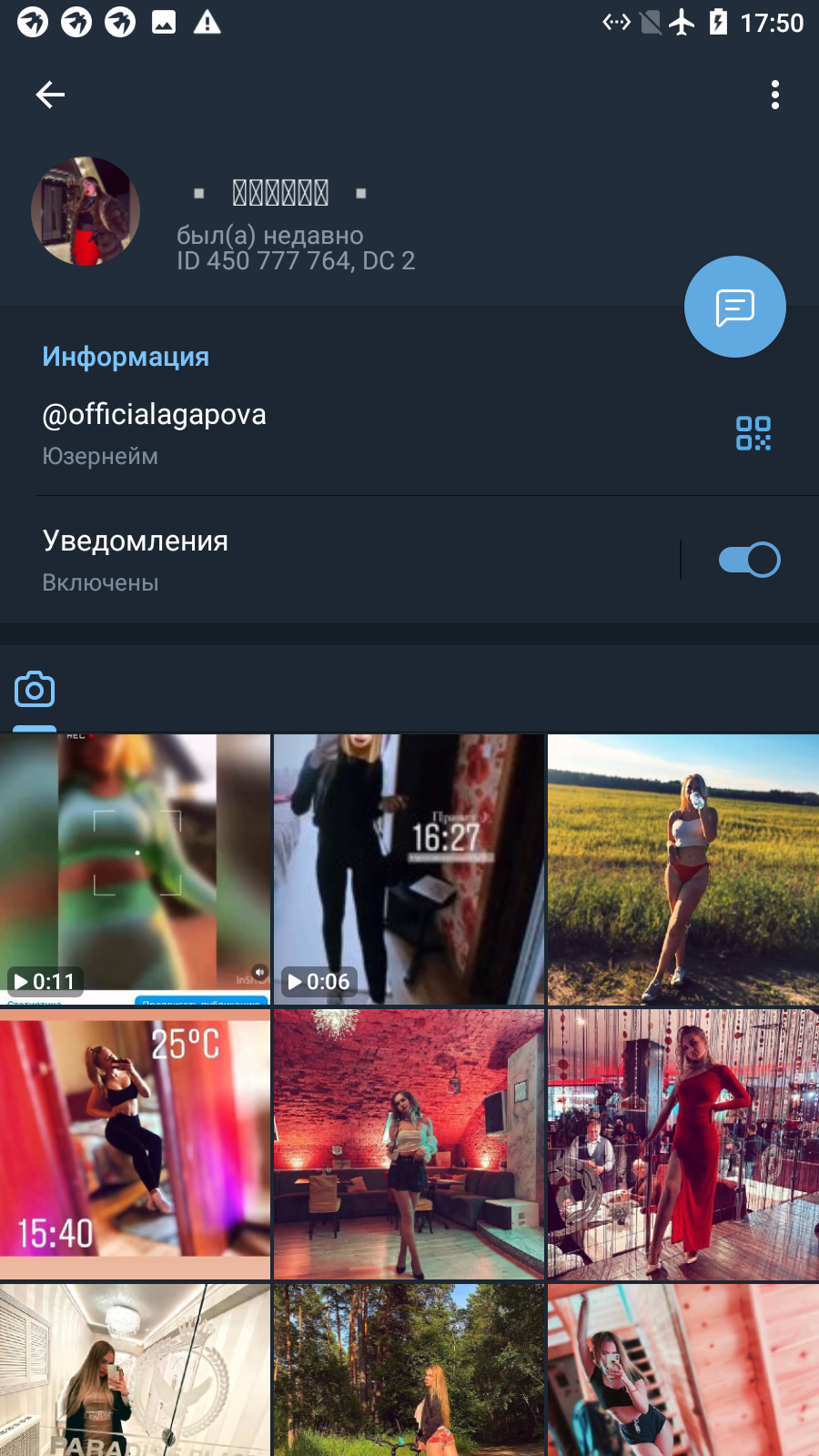Open the photo showing 25°C and 15:40

[135, 1144]
